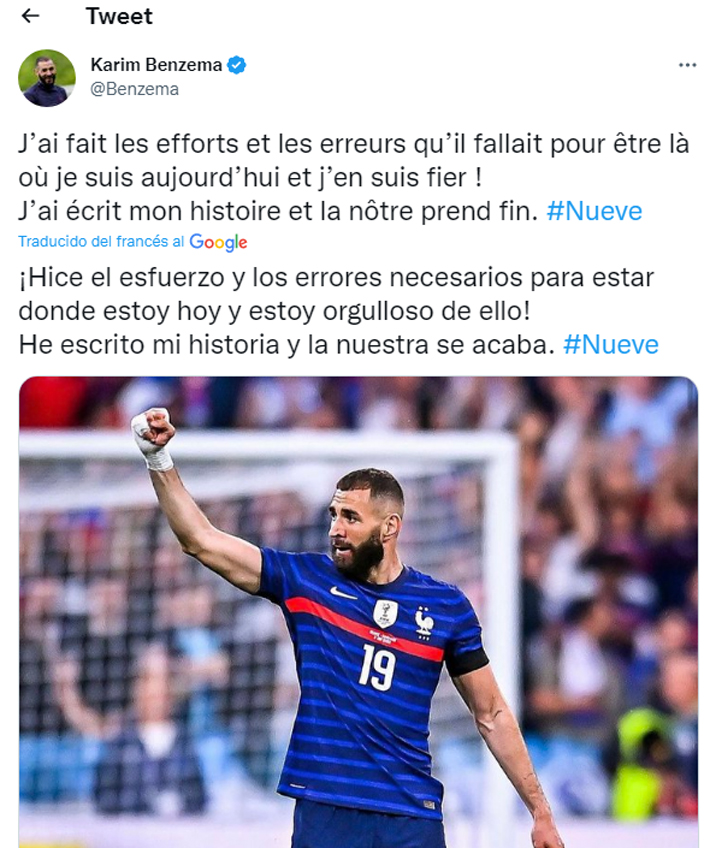Open Karim Benzema's profile picture
Image resolution: width=710 pixels, height=848 pixels.
[x=47, y=78]
